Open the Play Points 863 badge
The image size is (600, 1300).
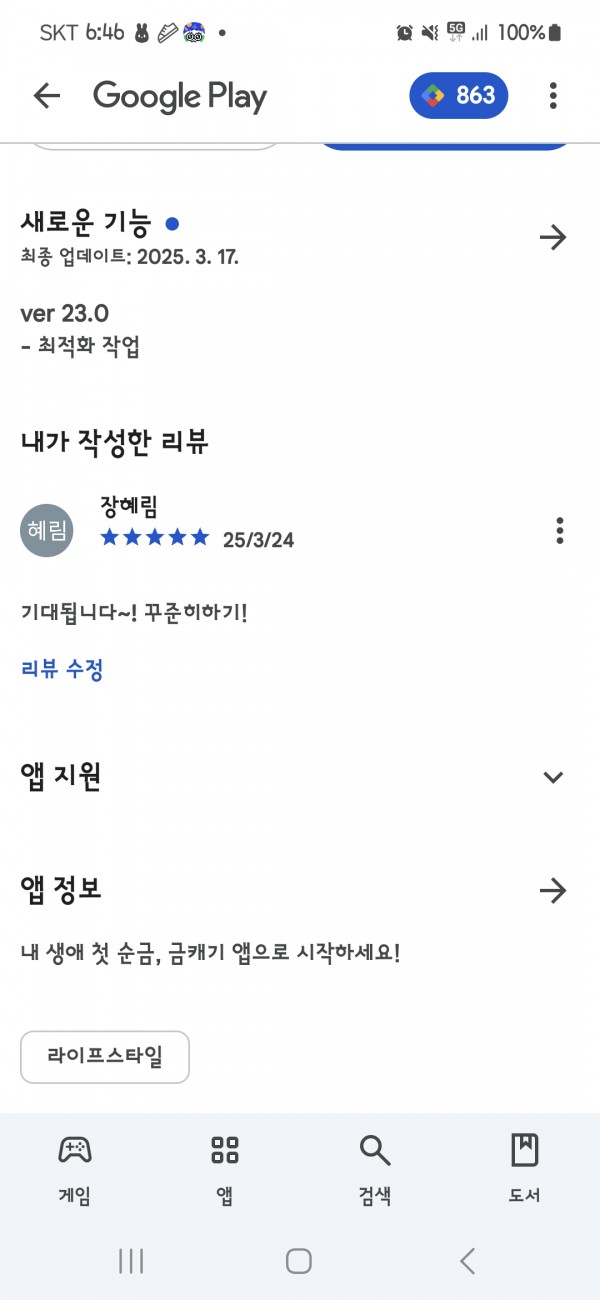point(459,96)
